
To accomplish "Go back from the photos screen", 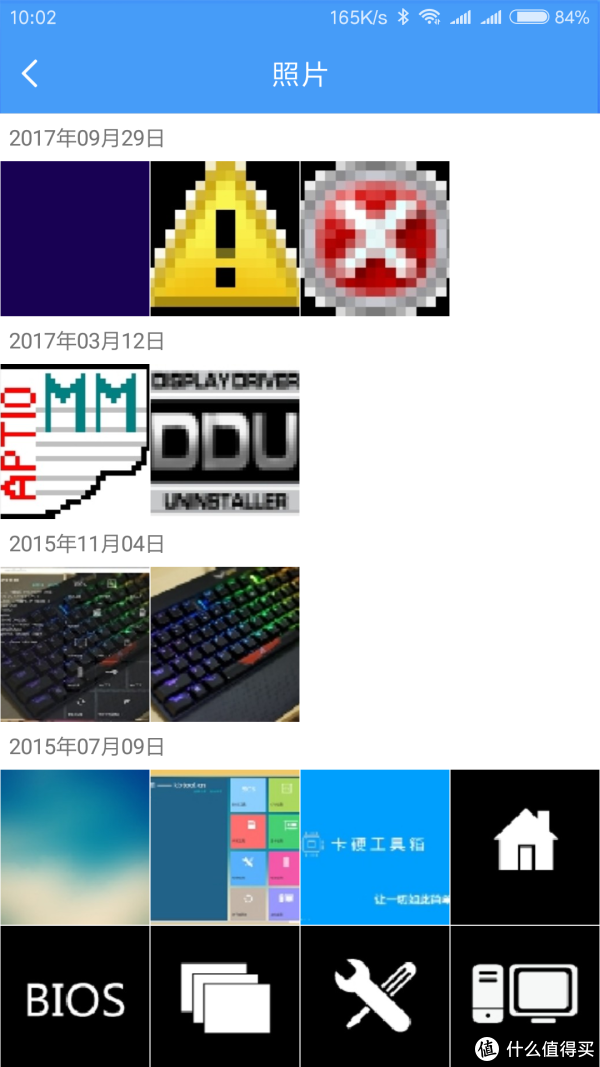I will click(x=30, y=73).
